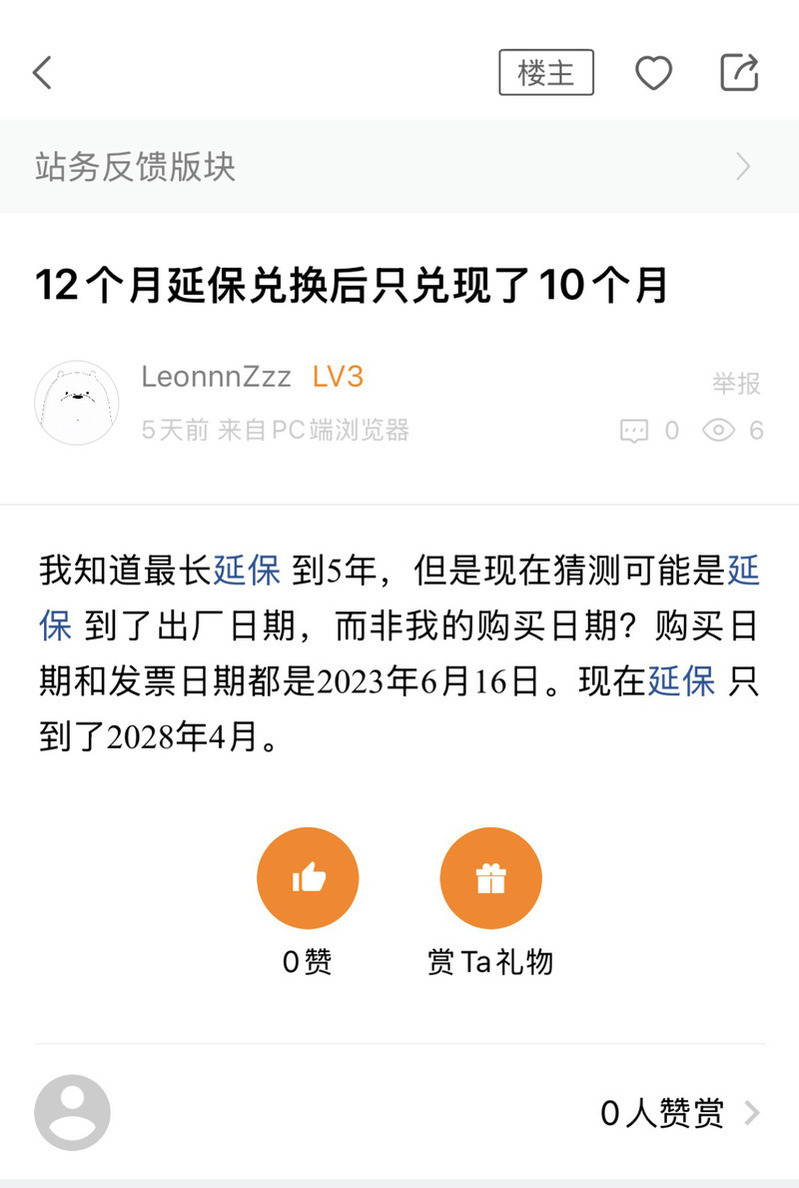Open the comment count icon
This screenshot has height=1188, width=799.
point(634,431)
